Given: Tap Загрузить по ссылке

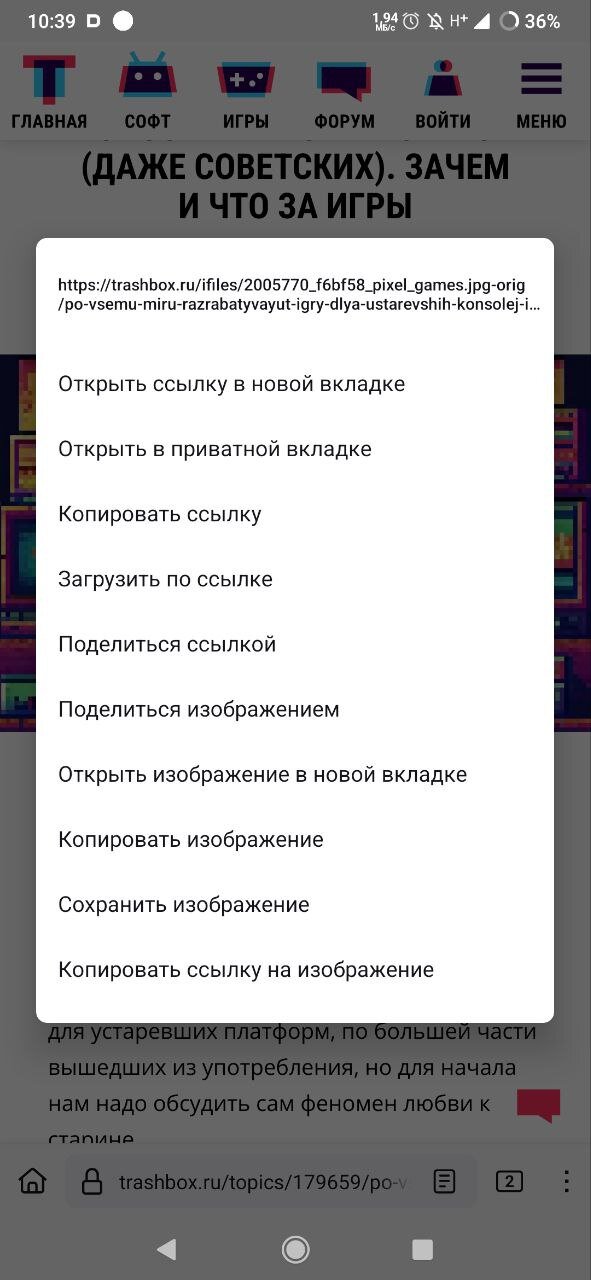Looking at the screenshot, I should click(x=295, y=579).
